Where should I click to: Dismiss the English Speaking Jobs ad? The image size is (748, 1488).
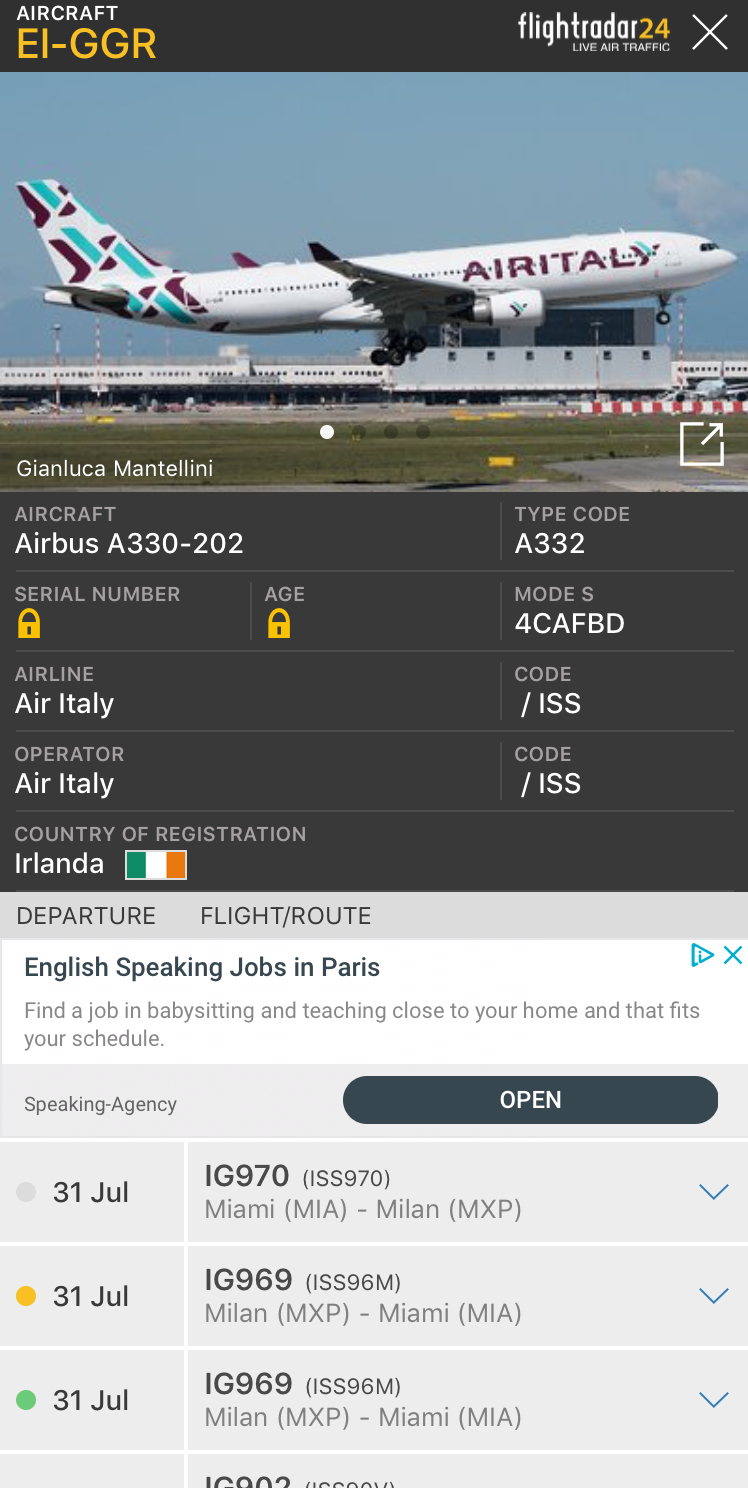733,955
